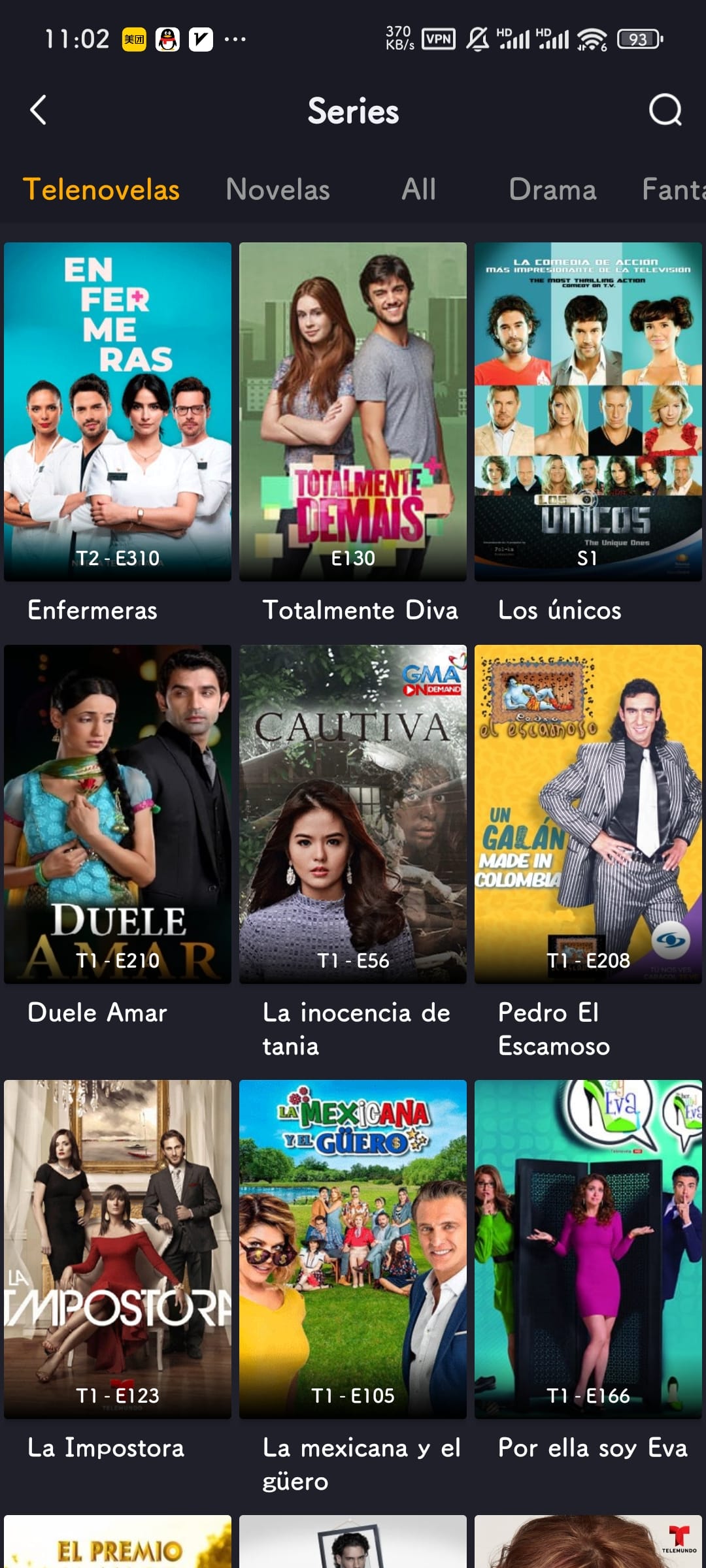This screenshot has width=706, height=1568.
Task: Switch to the Novelas tab
Action: tap(278, 189)
